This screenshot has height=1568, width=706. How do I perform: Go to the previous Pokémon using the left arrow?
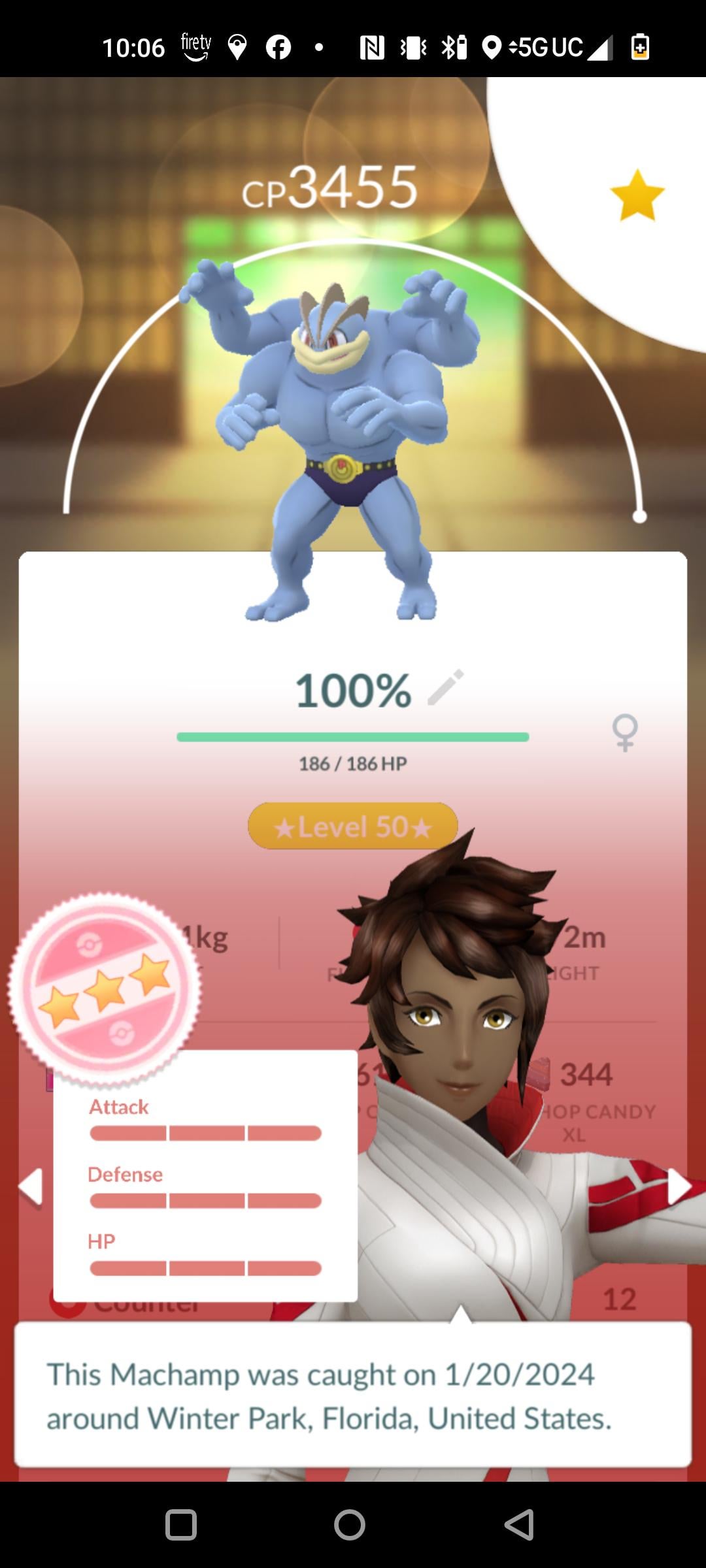click(x=31, y=1186)
